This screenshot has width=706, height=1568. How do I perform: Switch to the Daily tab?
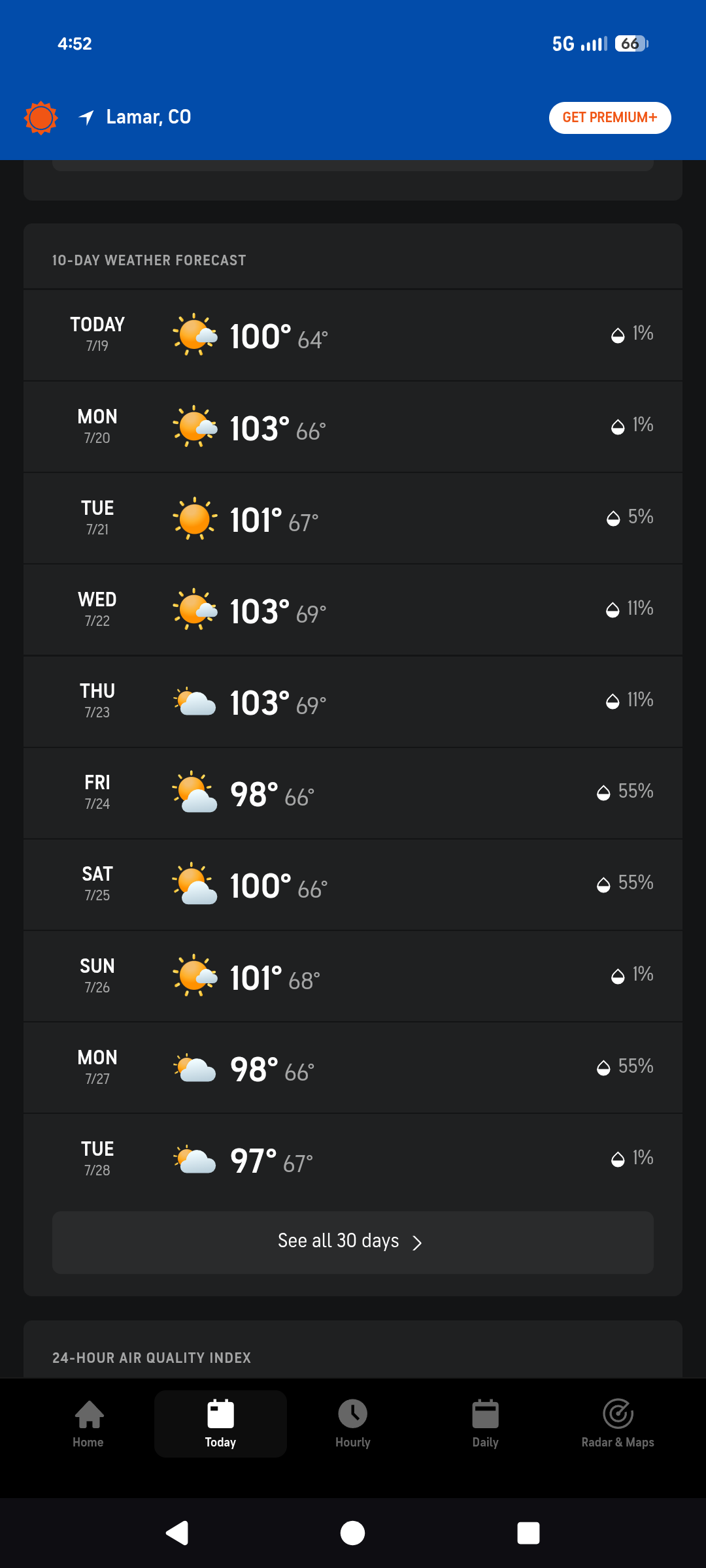click(x=485, y=1424)
